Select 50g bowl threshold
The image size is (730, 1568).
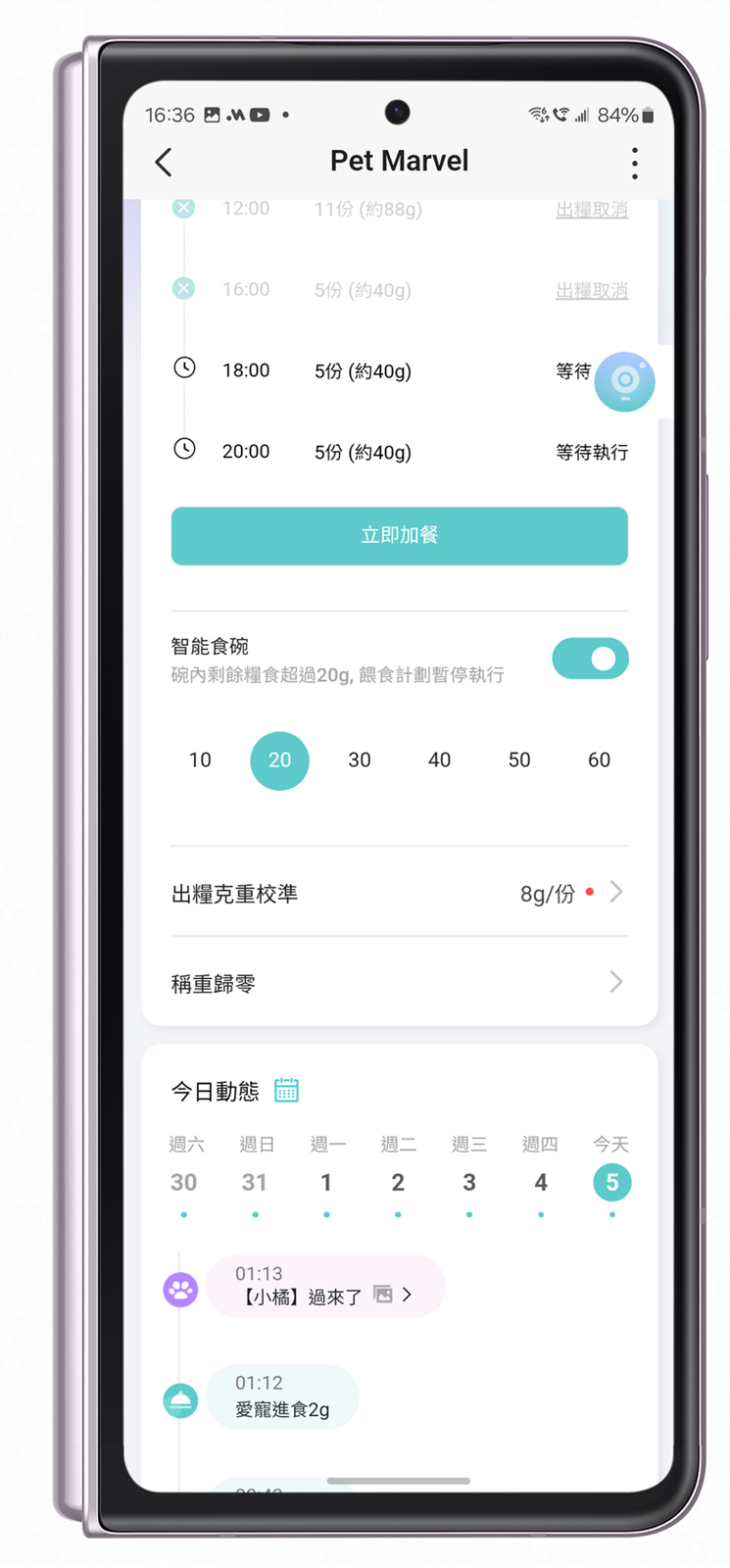[x=519, y=760]
